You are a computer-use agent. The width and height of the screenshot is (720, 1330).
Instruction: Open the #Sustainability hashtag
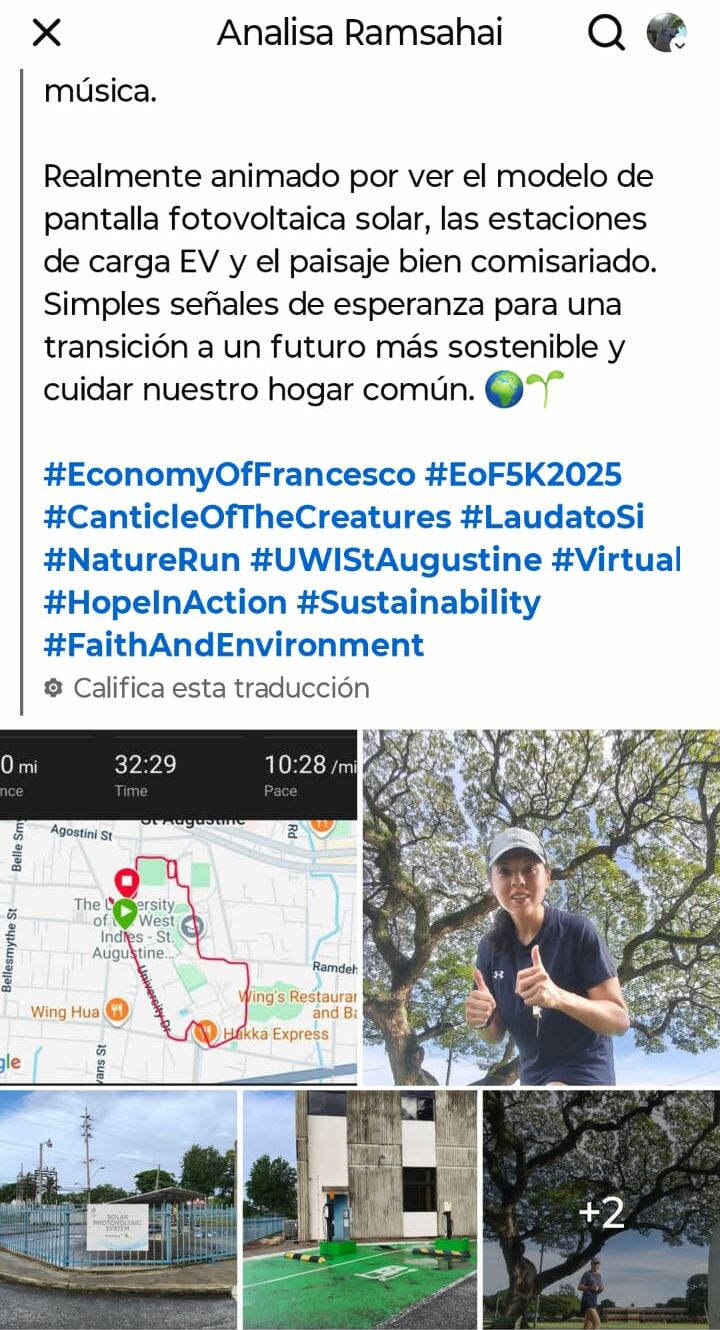pos(418,603)
